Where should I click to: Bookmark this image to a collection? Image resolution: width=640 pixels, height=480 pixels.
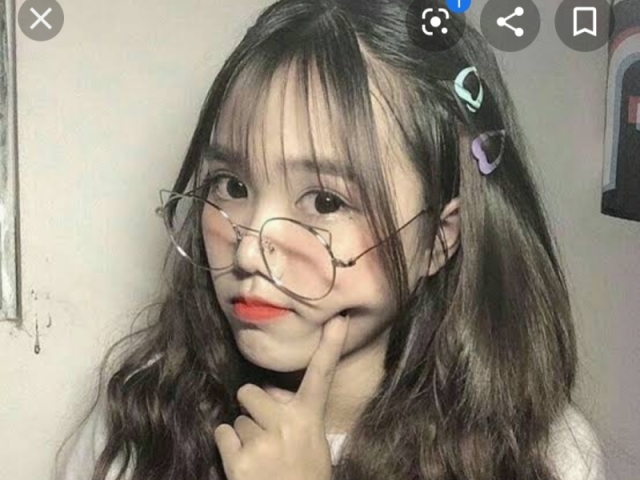(585, 20)
